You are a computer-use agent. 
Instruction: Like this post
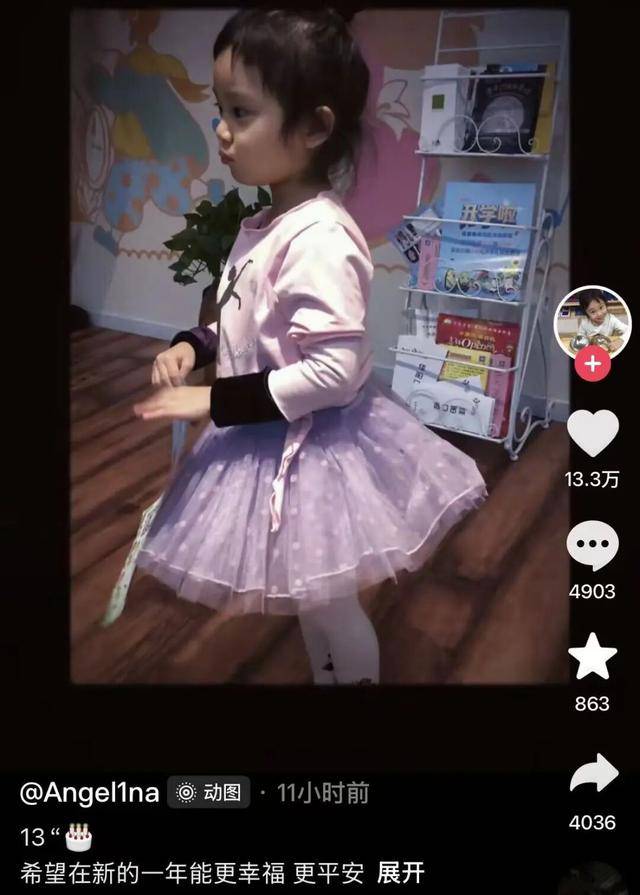pyautogui.click(x=592, y=433)
